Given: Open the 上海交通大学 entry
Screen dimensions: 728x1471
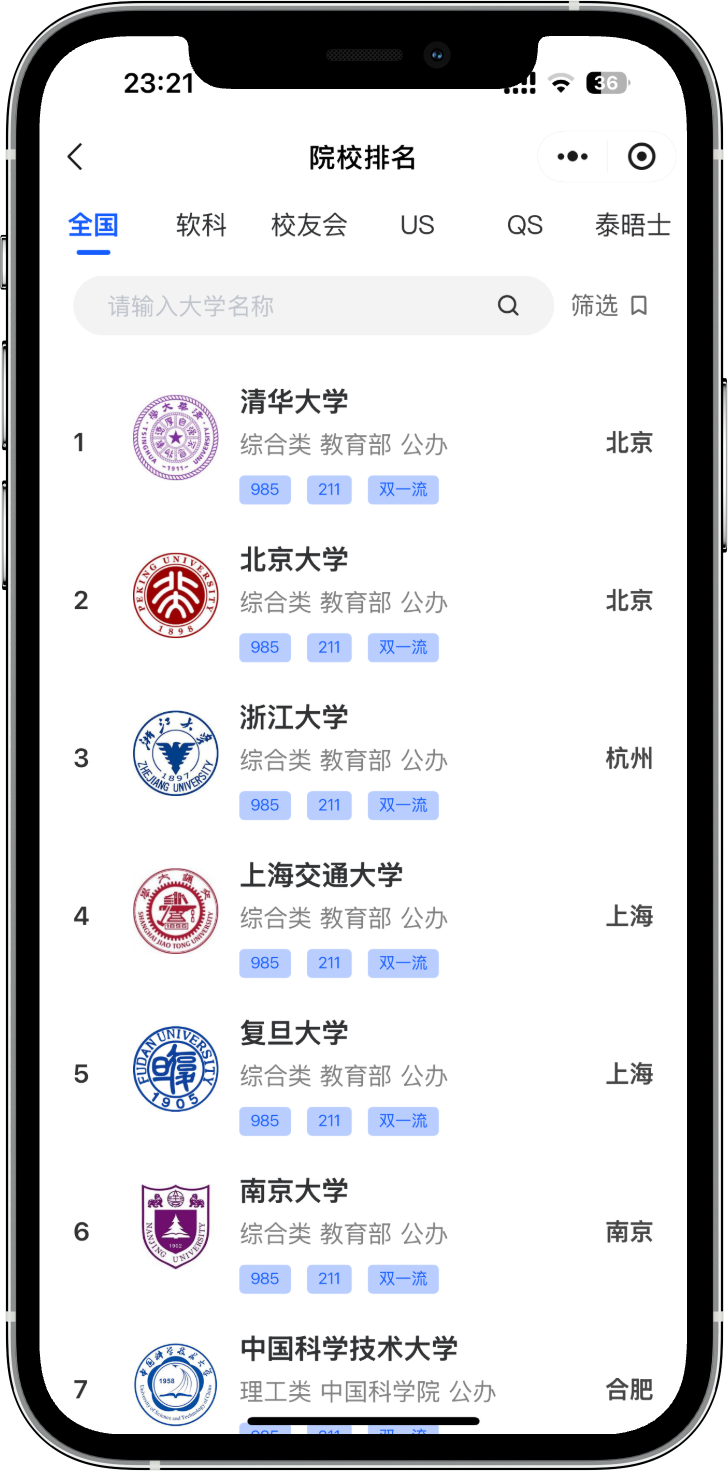Looking at the screenshot, I should (x=321, y=875).
